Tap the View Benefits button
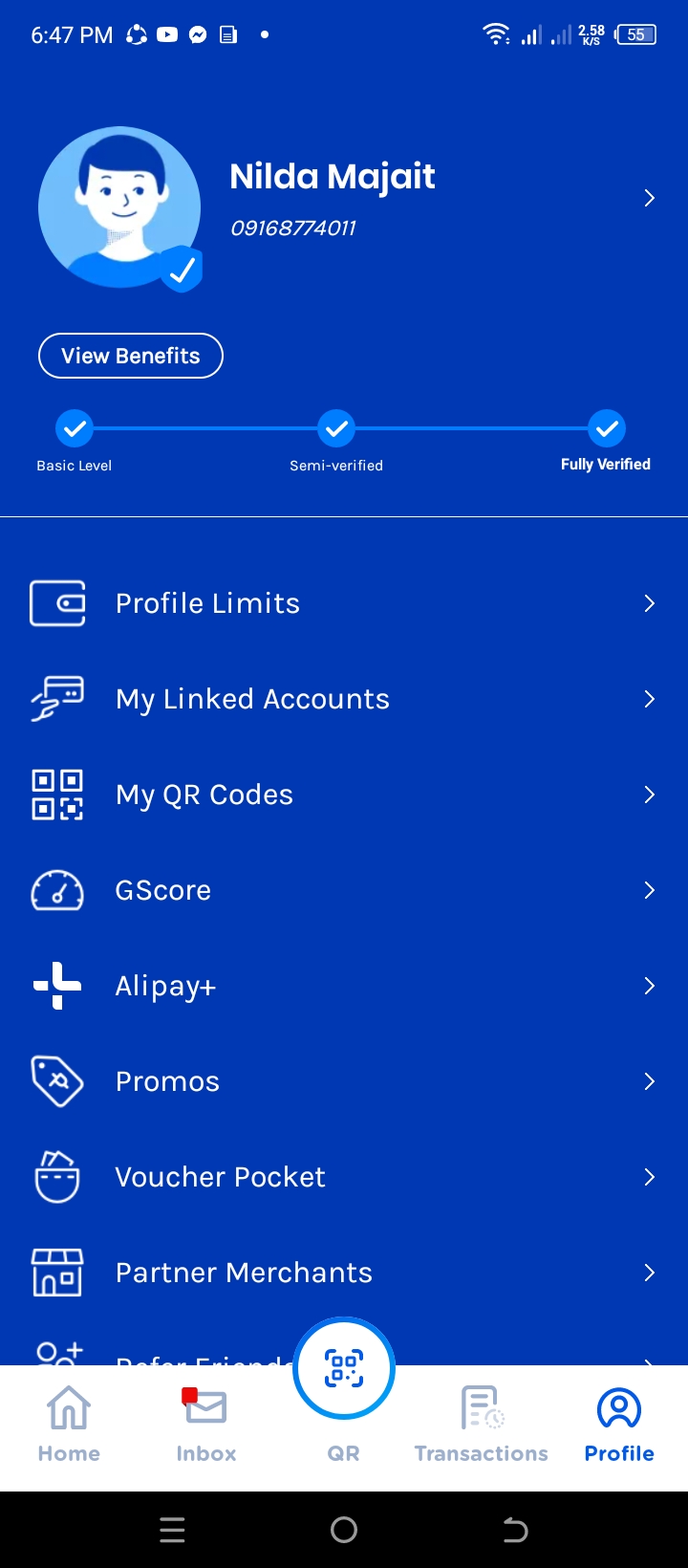 131,356
